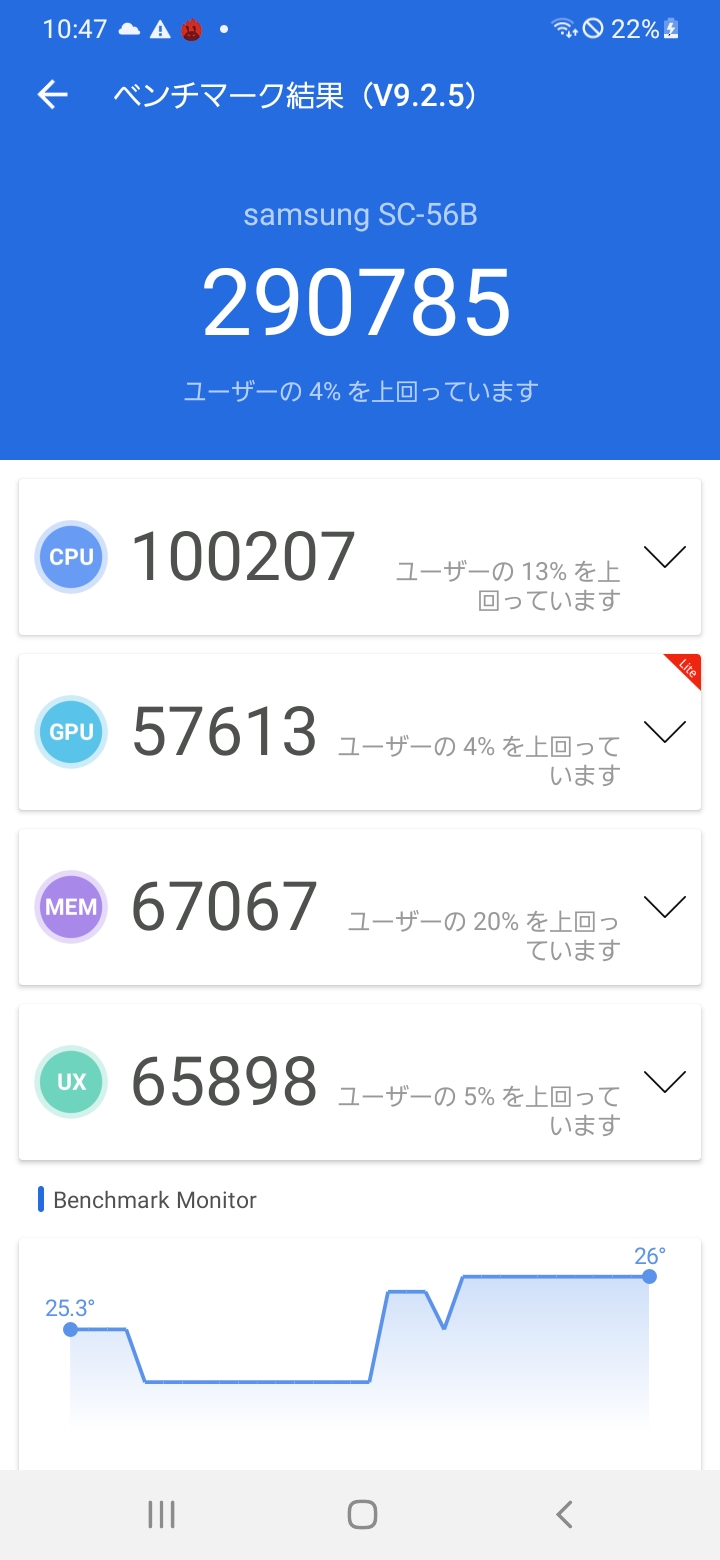Image resolution: width=720 pixels, height=1560 pixels.
Task: Expand the CPU score details
Action: pos(665,557)
